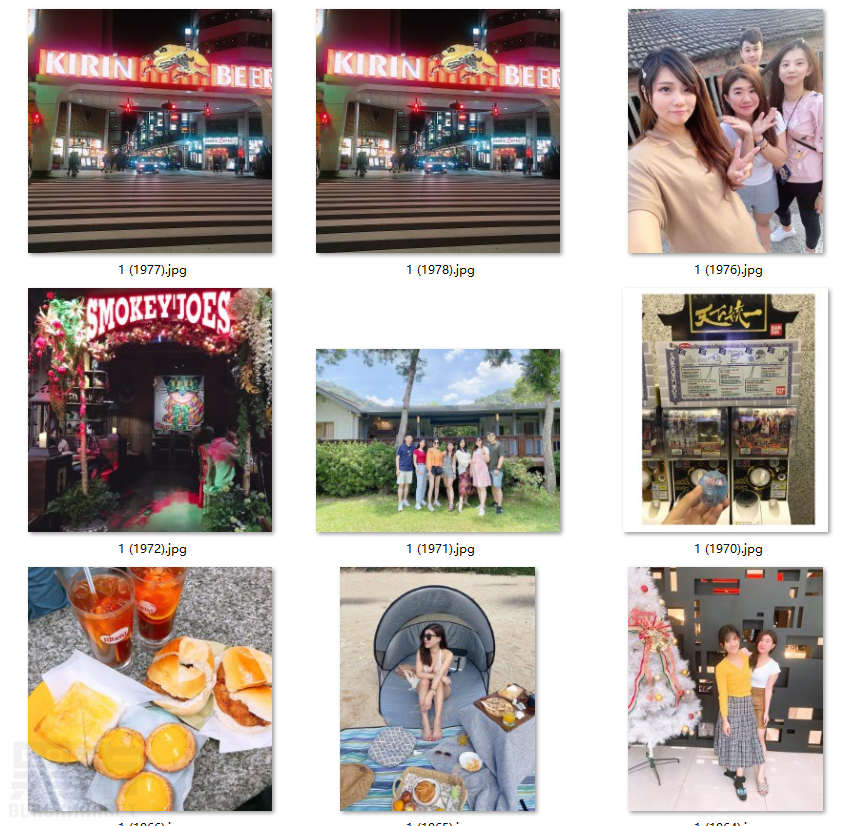Open the white Christmas tree photo
Screen dimensions: 842x826
pos(725,689)
